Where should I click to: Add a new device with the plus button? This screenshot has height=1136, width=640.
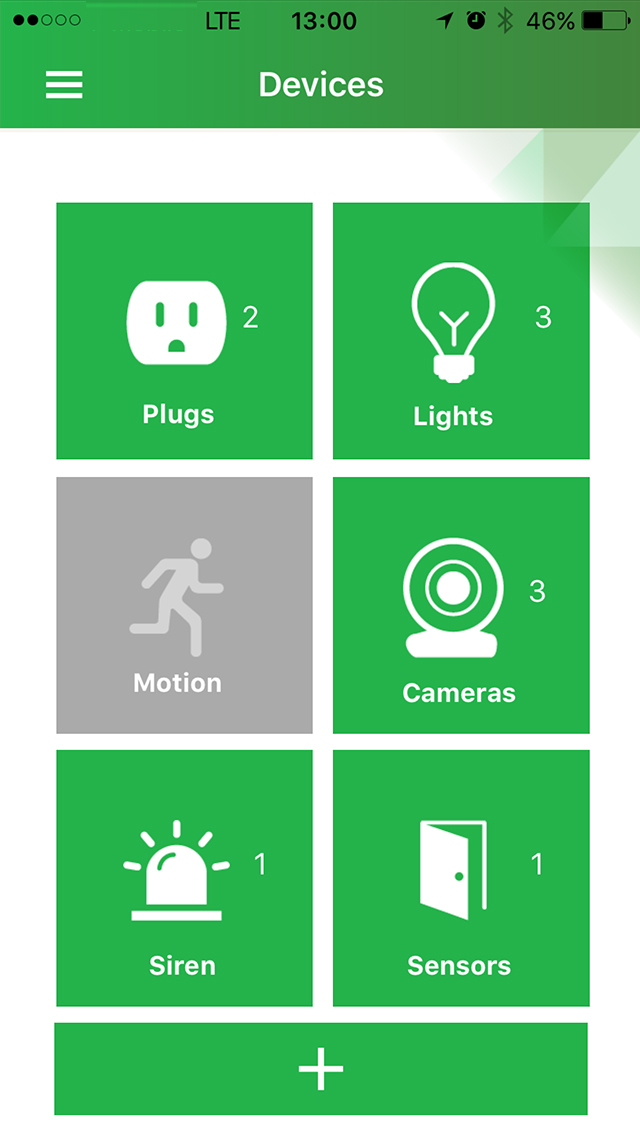[x=320, y=1069]
